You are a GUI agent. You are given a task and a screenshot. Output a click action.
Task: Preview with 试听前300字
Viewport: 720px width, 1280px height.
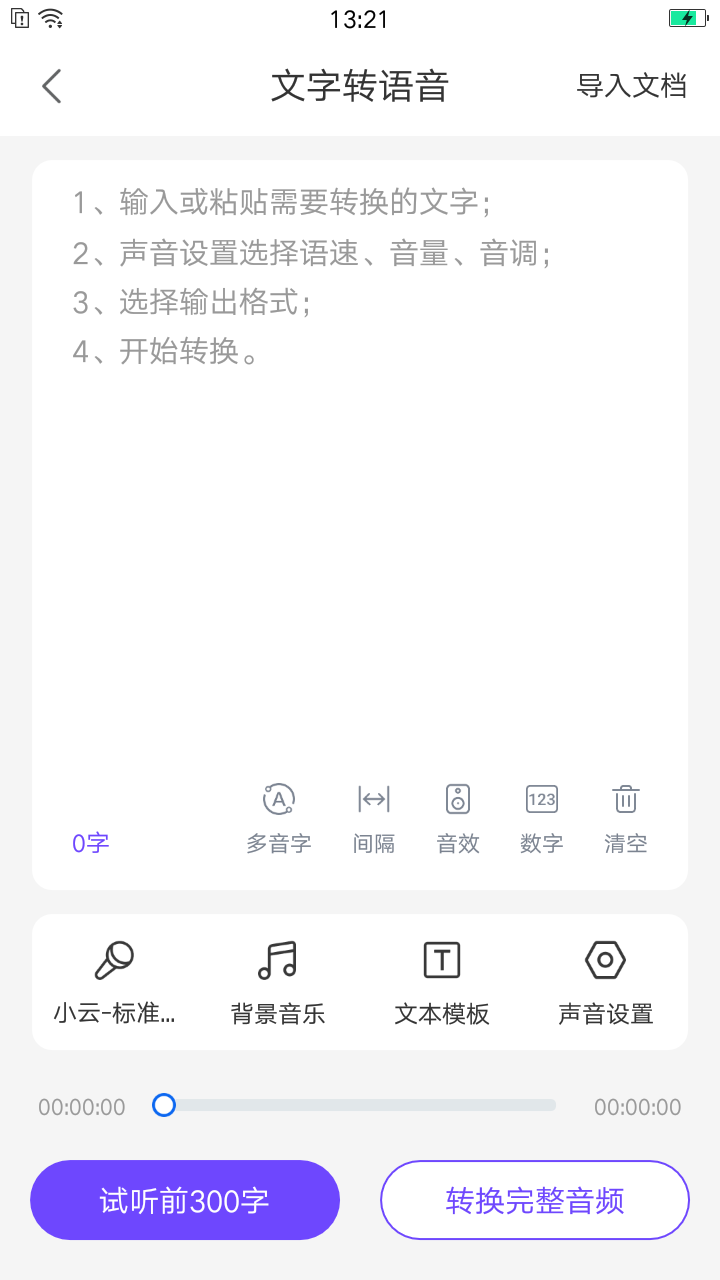point(185,1200)
